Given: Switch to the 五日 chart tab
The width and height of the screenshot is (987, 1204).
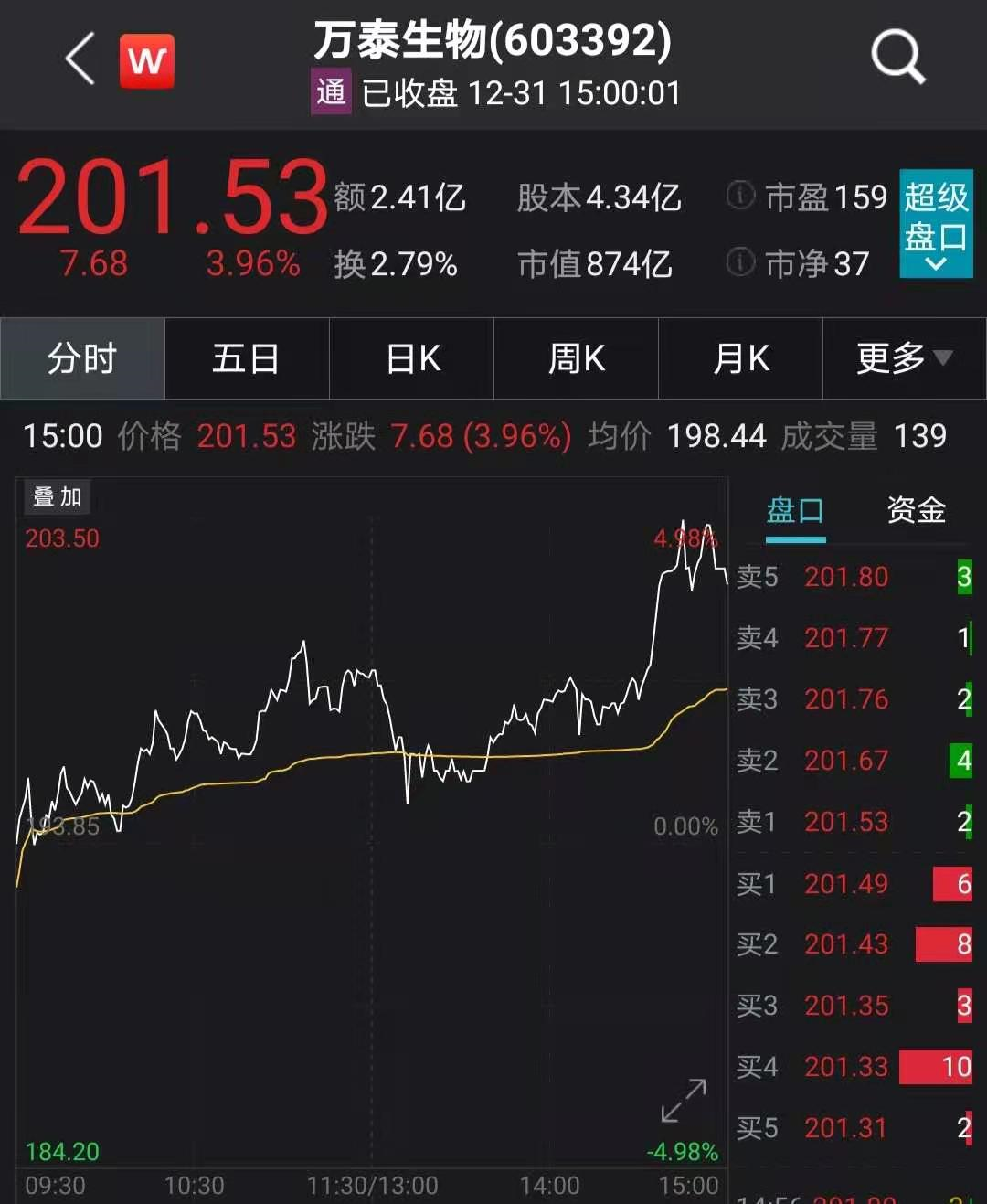Looking at the screenshot, I should click(246, 358).
